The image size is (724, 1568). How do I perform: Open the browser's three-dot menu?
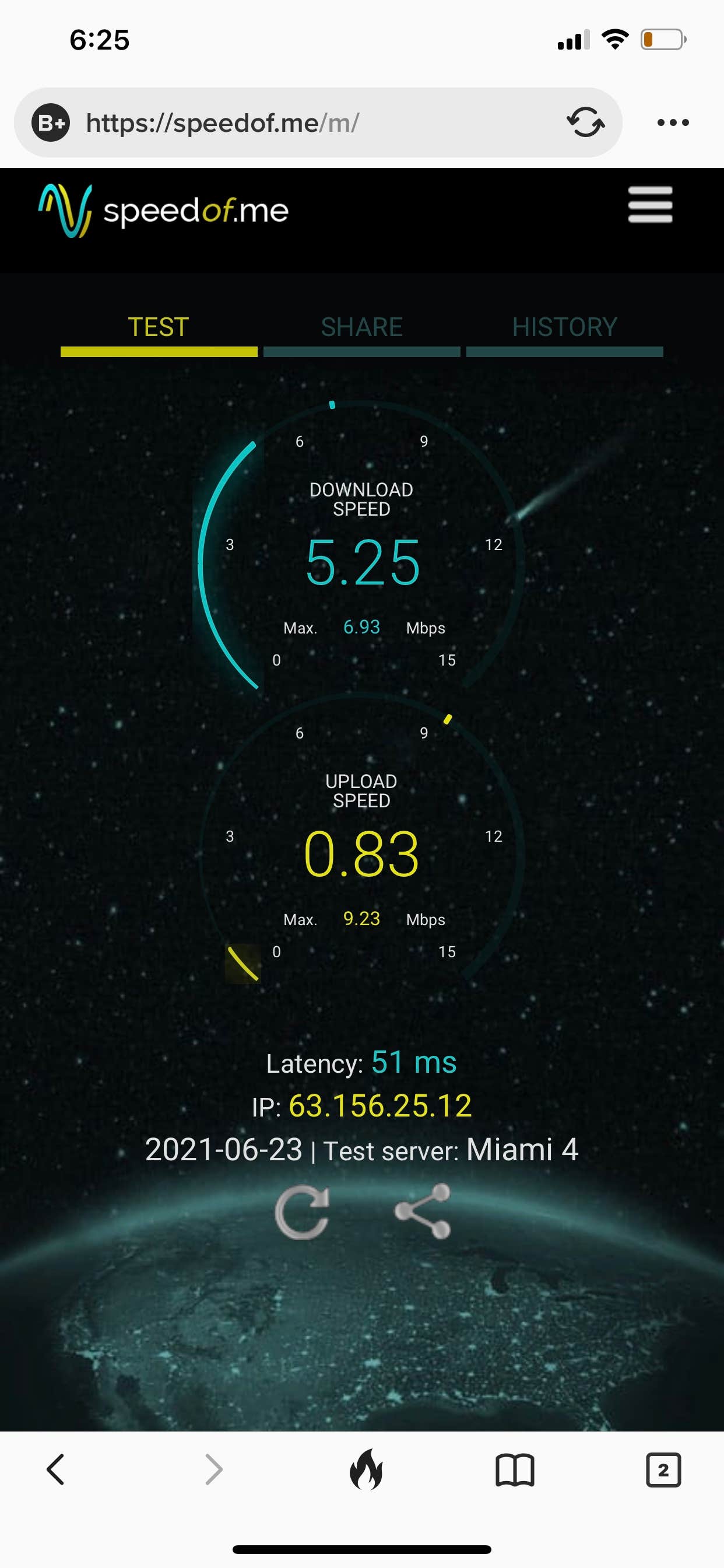click(x=673, y=123)
